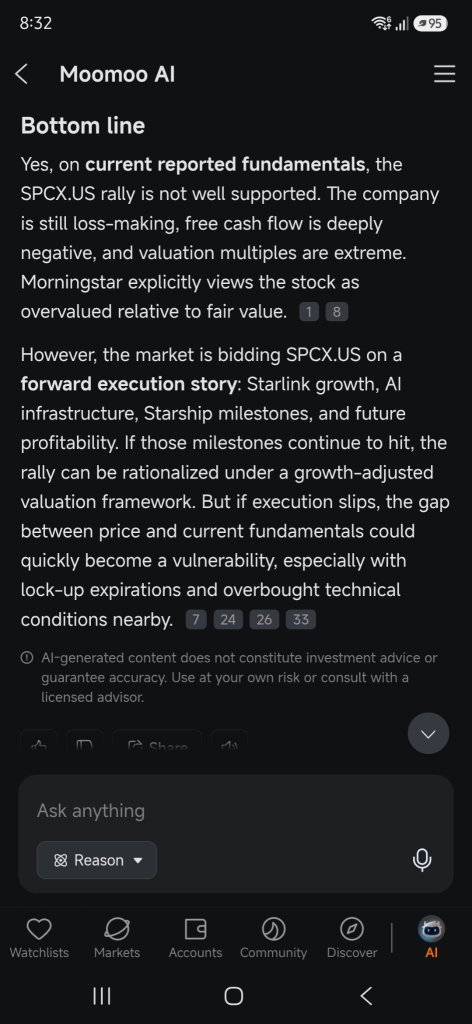Open the Discover tab

(352, 938)
